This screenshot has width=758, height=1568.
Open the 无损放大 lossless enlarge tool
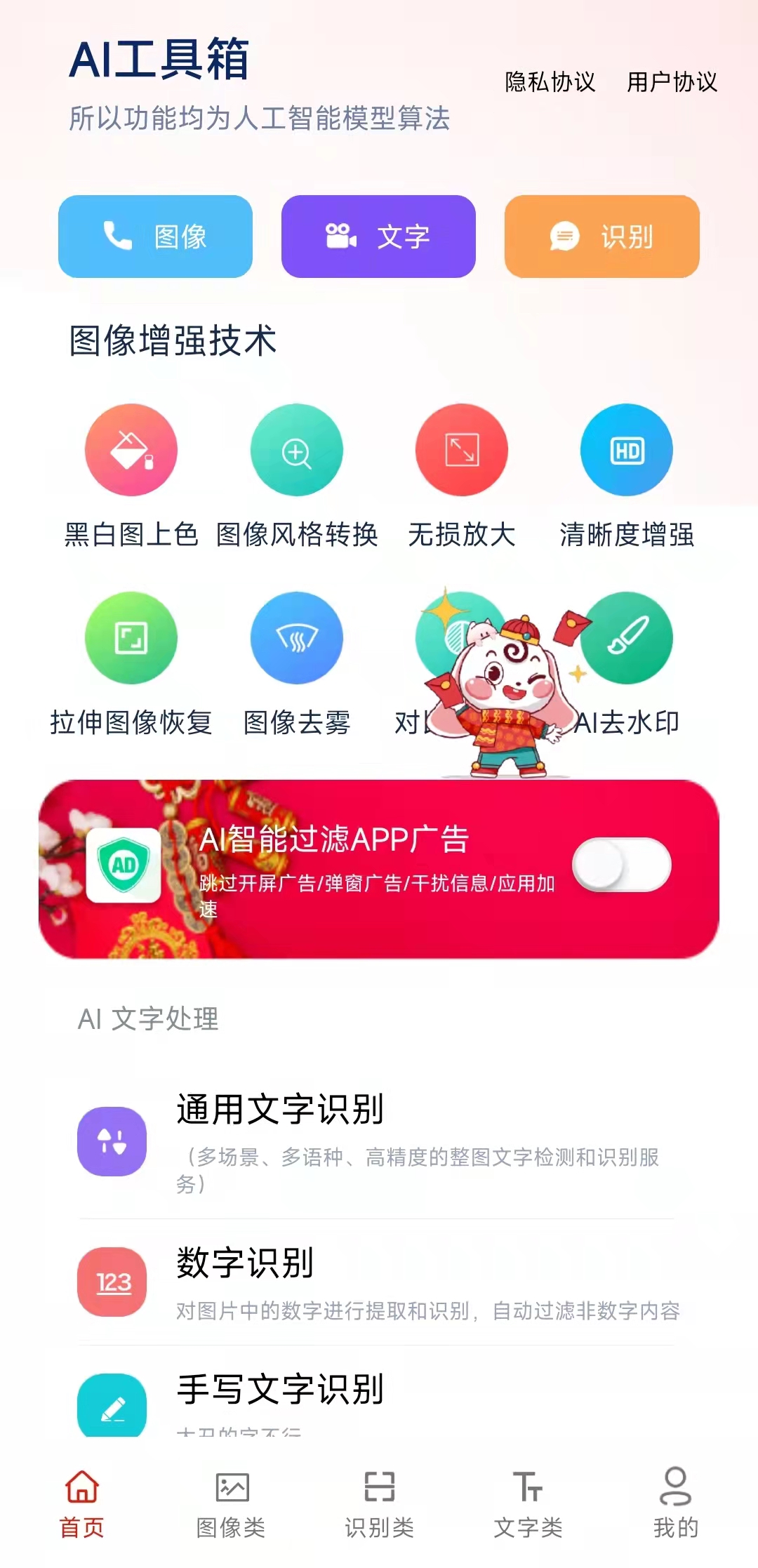tap(461, 450)
